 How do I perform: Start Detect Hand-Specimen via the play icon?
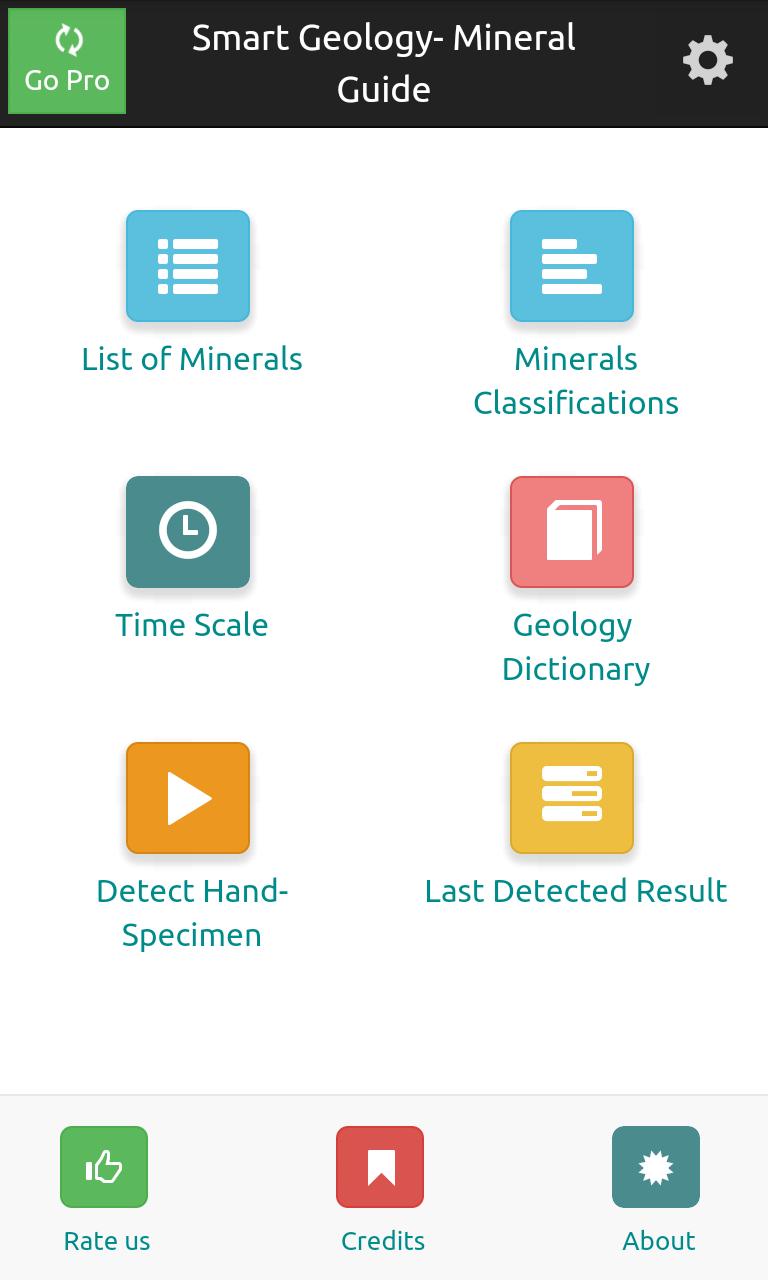click(x=188, y=798)
